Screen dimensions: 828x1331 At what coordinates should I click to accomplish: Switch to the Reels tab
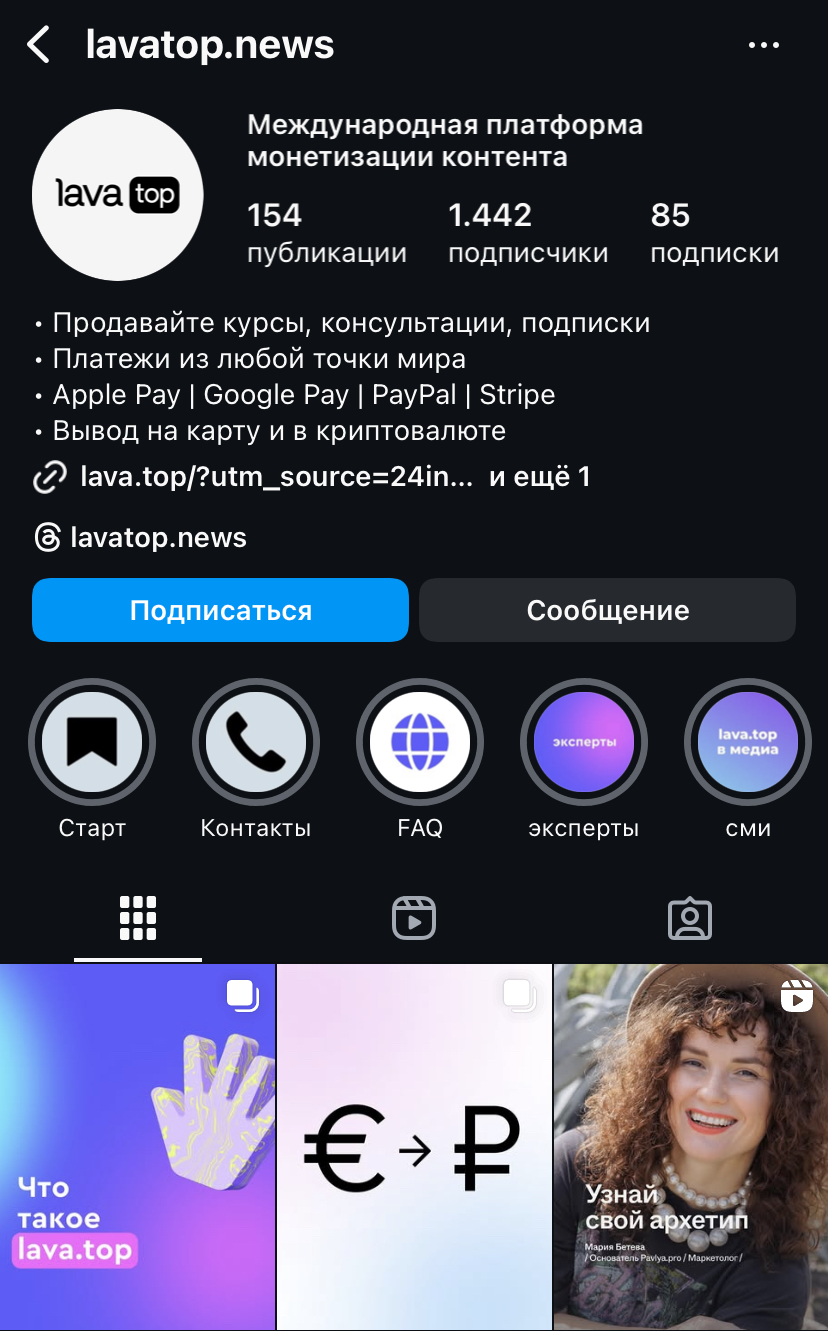[414, 918]
